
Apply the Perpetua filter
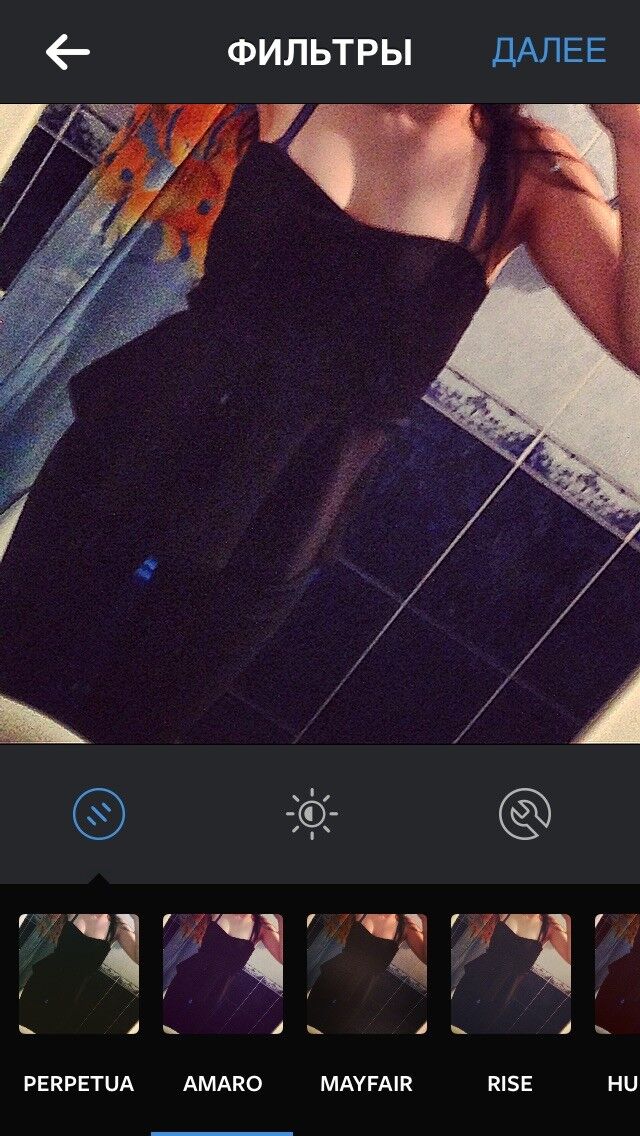point(79,974)
